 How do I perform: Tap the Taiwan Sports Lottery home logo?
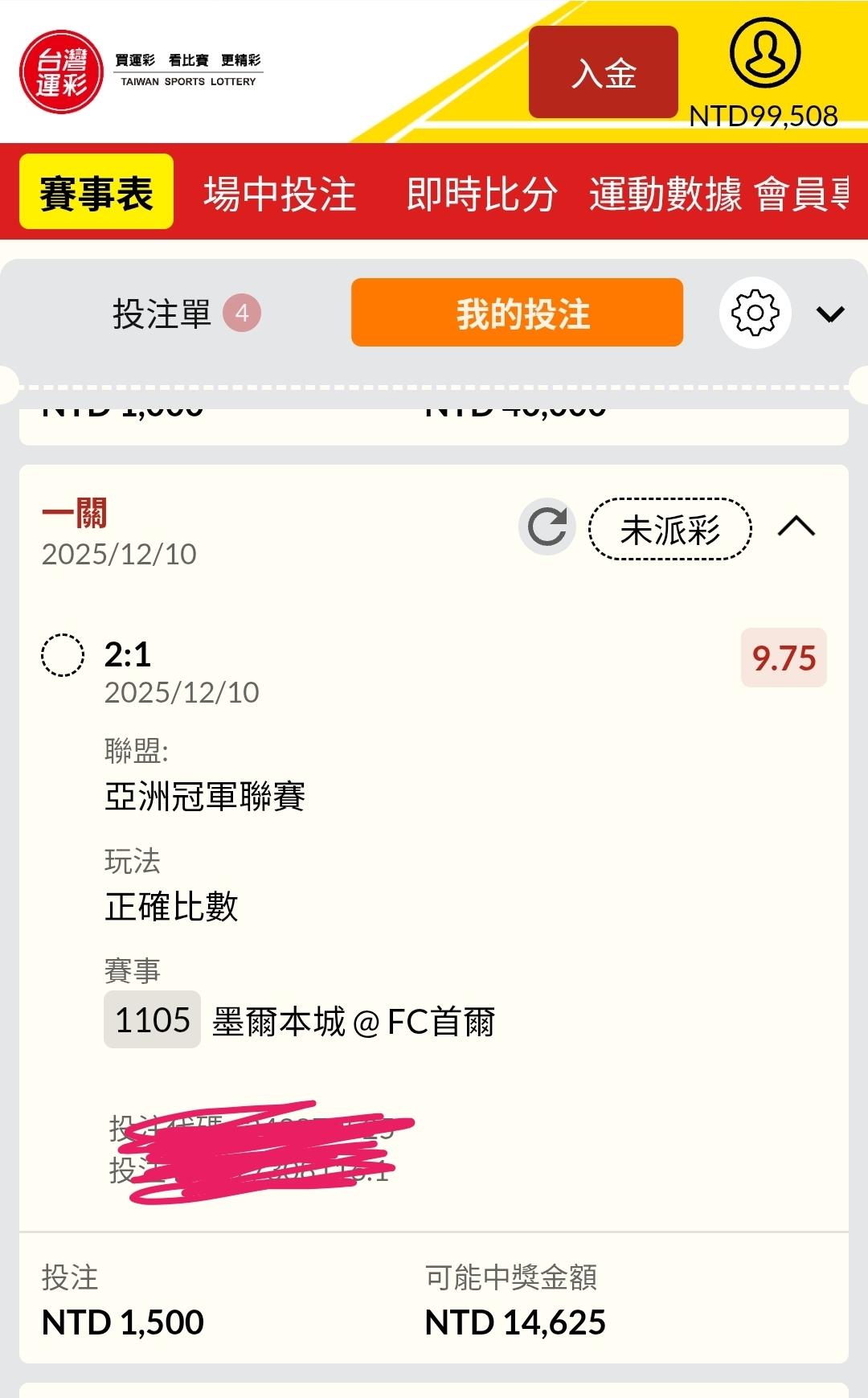click(x=141, y=72)
